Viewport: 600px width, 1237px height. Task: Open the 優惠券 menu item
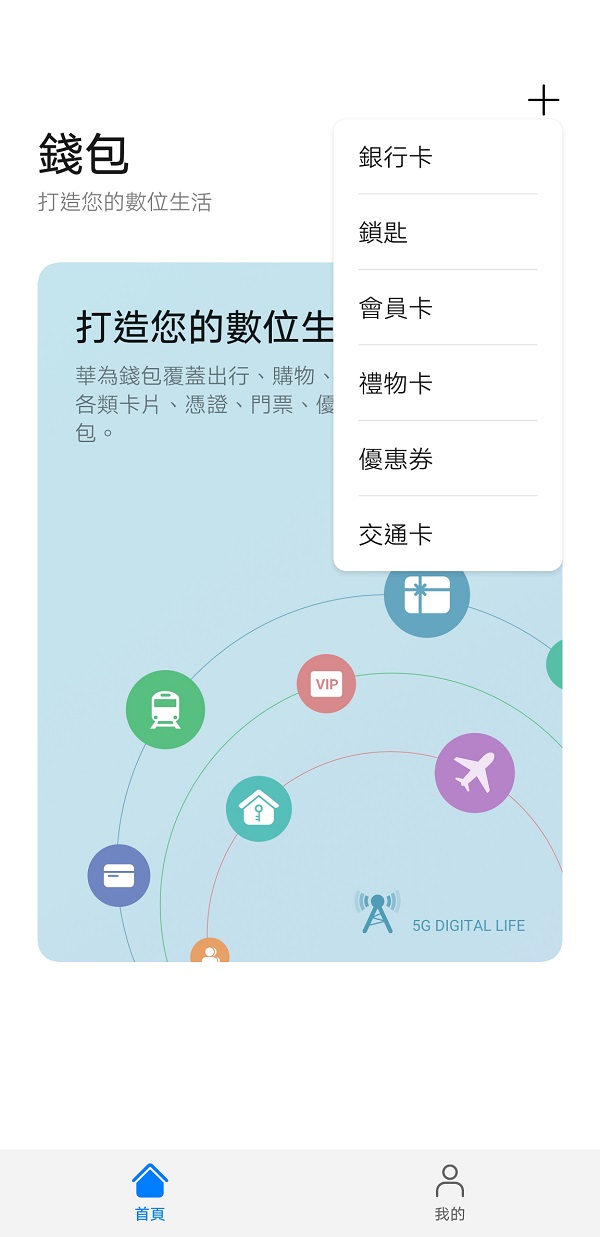(x=447, y=459)
